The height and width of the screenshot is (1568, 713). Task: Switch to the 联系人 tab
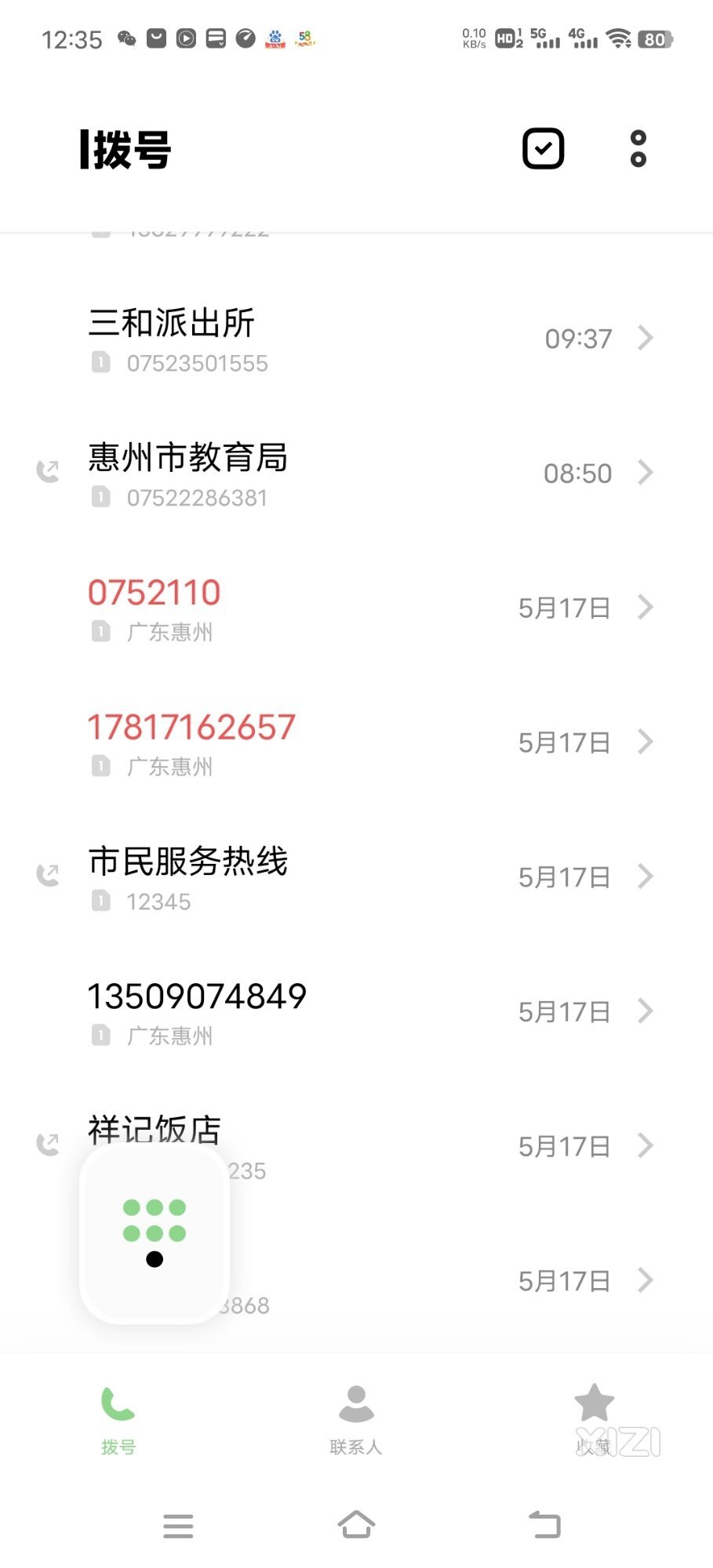click(356, 1420)
